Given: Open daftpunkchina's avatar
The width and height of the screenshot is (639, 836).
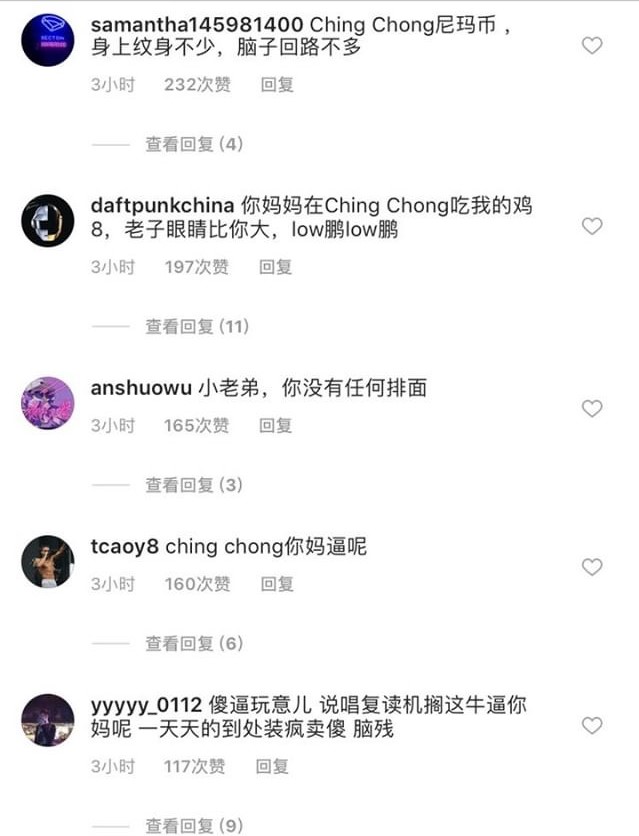Looking at the screenshot, I should (x=47, y=221).
